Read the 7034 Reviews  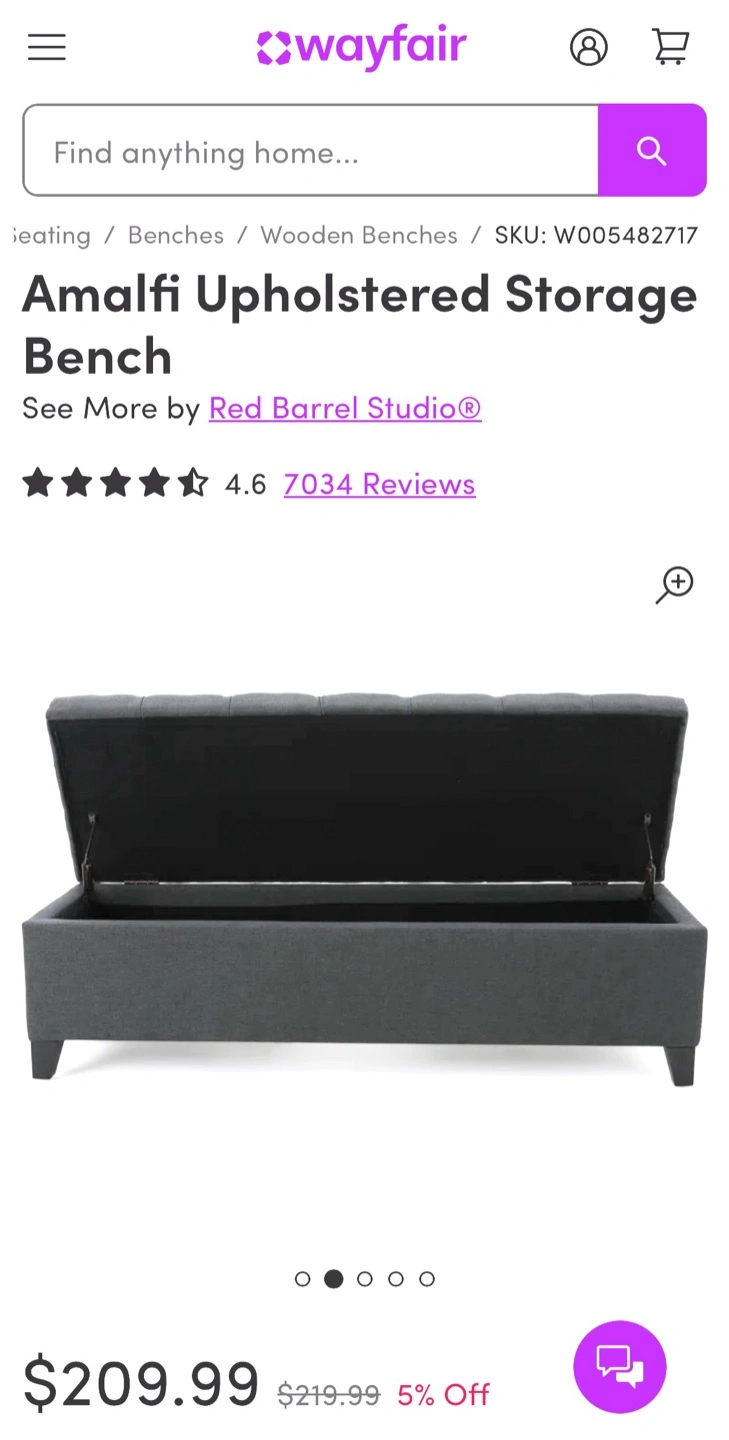click(x=379, y=484)
